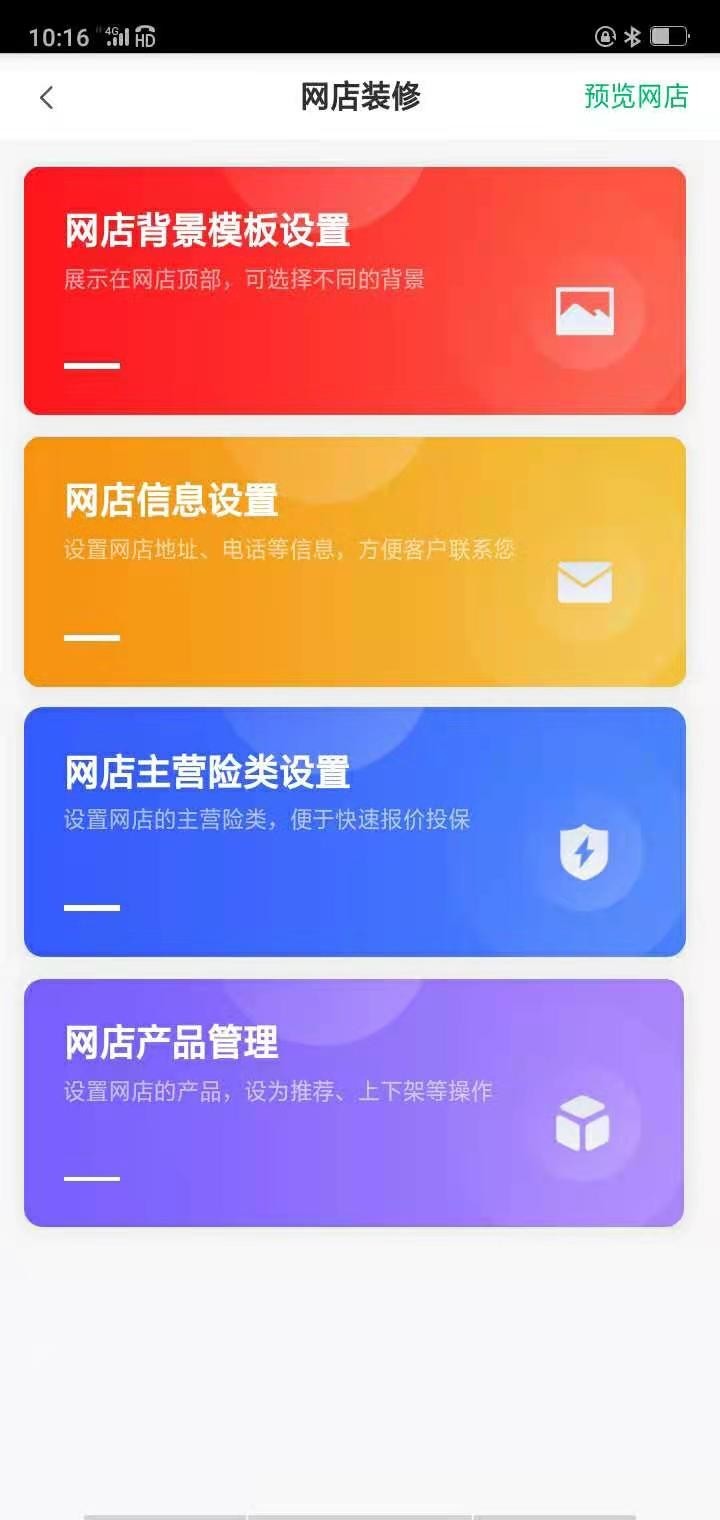Open the 网店信息设置 card
The width and height of the screenshot is (720, 1520).
pyautogui.click(x=355, y=561)
